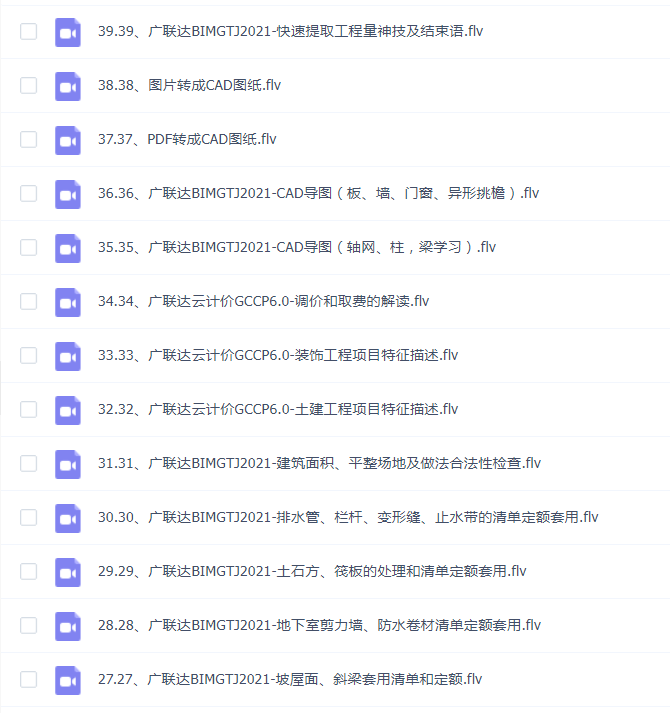Open 29.29 土石方、筏板的处理和清单定额套用.flv
The image size is (670, 713).
(312, 571)
